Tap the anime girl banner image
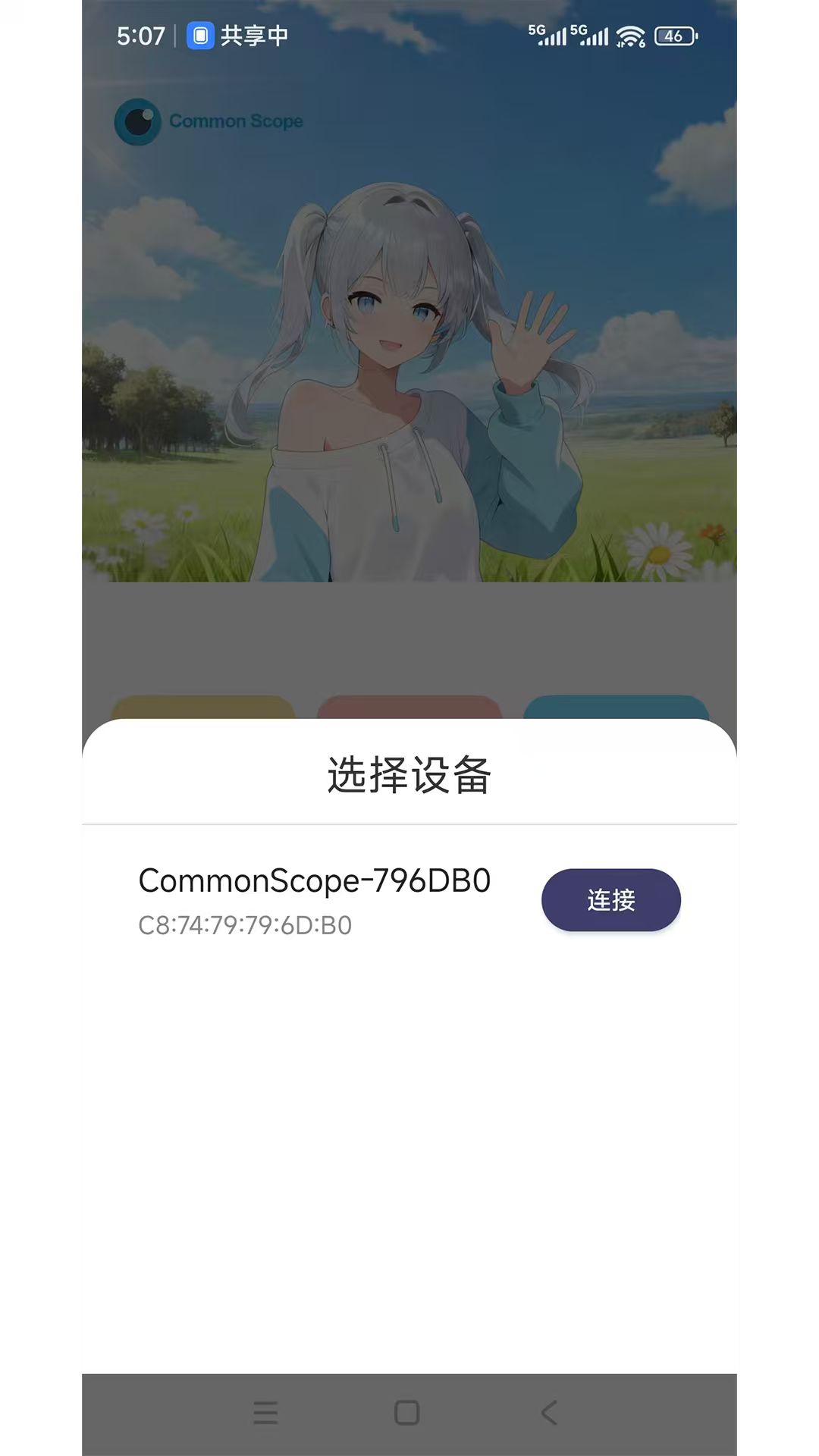This screenshot has height=1456, width=819. point(409,364)
